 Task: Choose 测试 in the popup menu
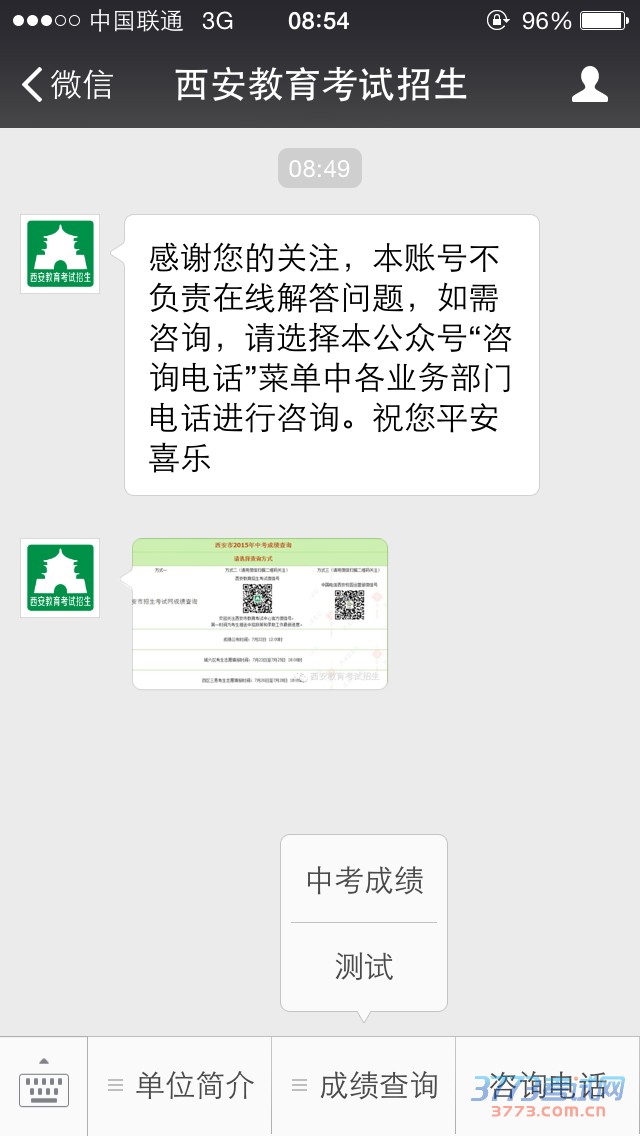(x=364, y=967)
